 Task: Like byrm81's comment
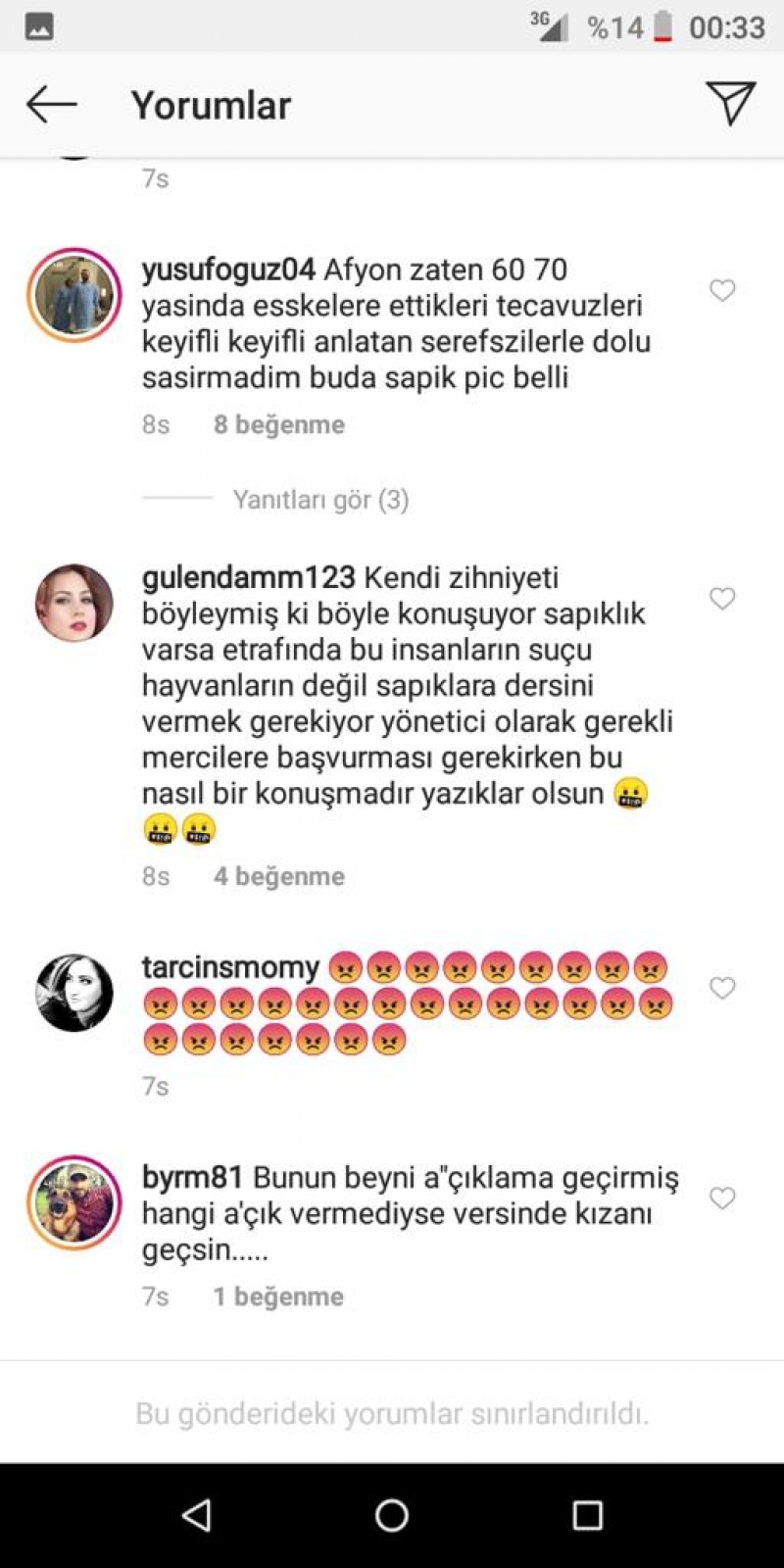coord(722,1198)
